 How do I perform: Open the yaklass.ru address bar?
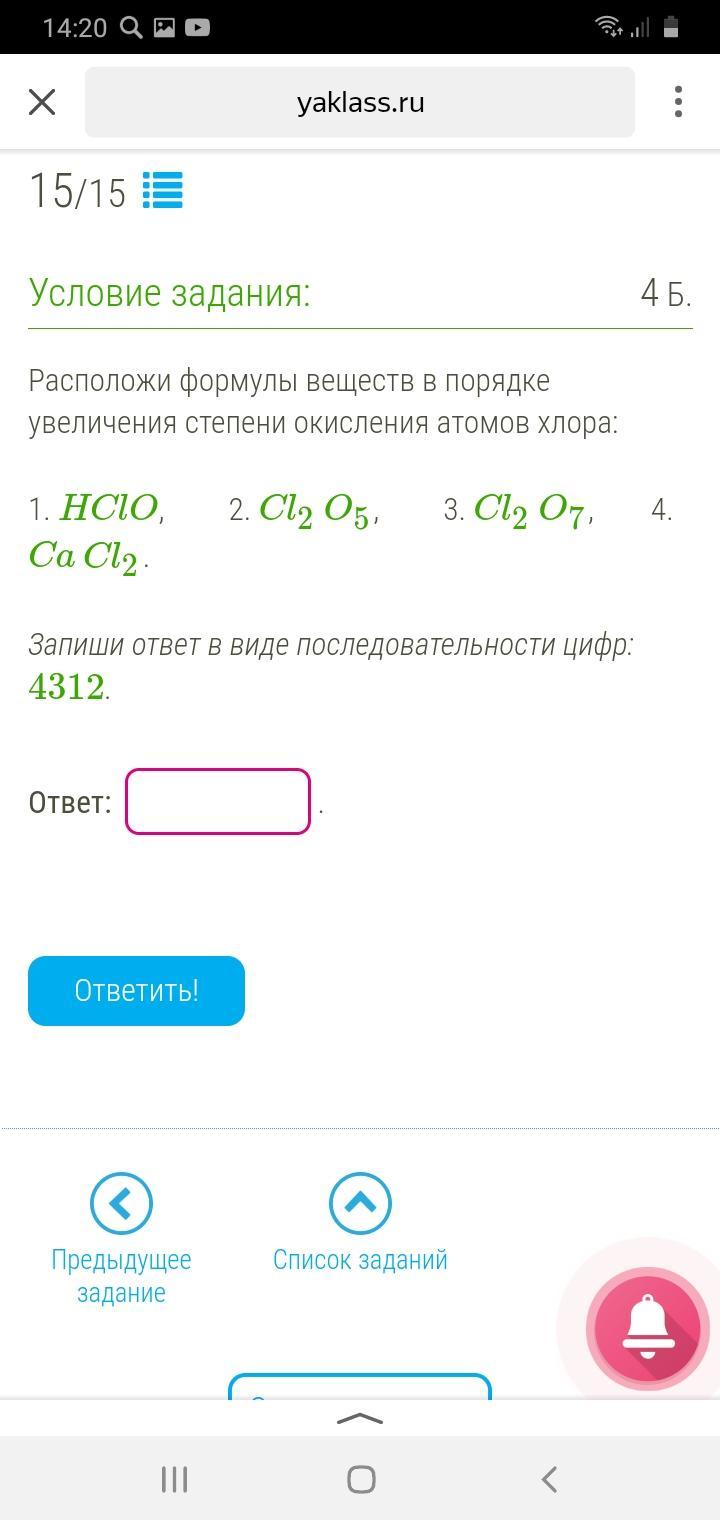(x=360, y=102)
